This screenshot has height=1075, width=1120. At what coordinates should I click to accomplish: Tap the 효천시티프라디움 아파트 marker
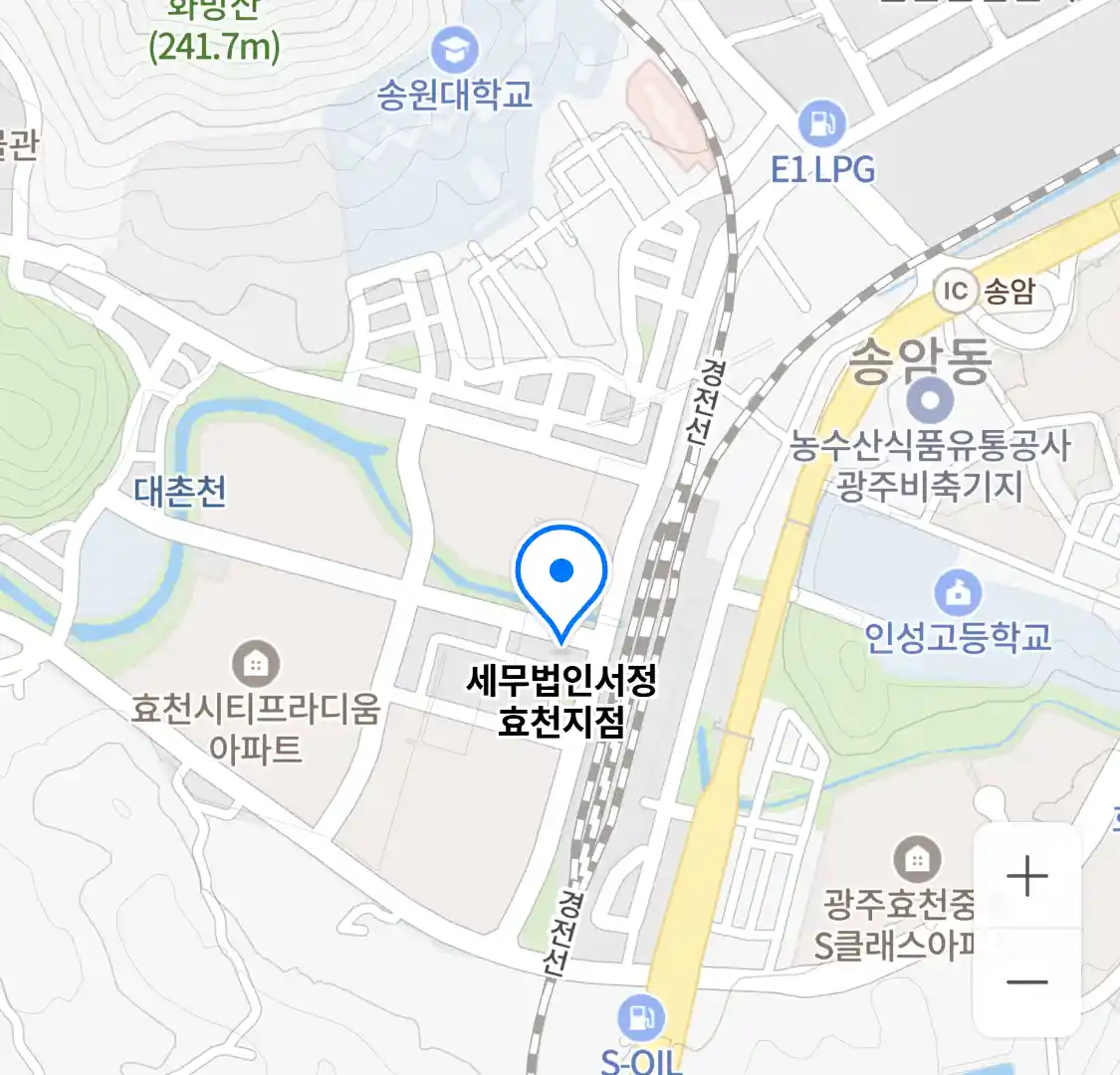click(x=255, y=663)
